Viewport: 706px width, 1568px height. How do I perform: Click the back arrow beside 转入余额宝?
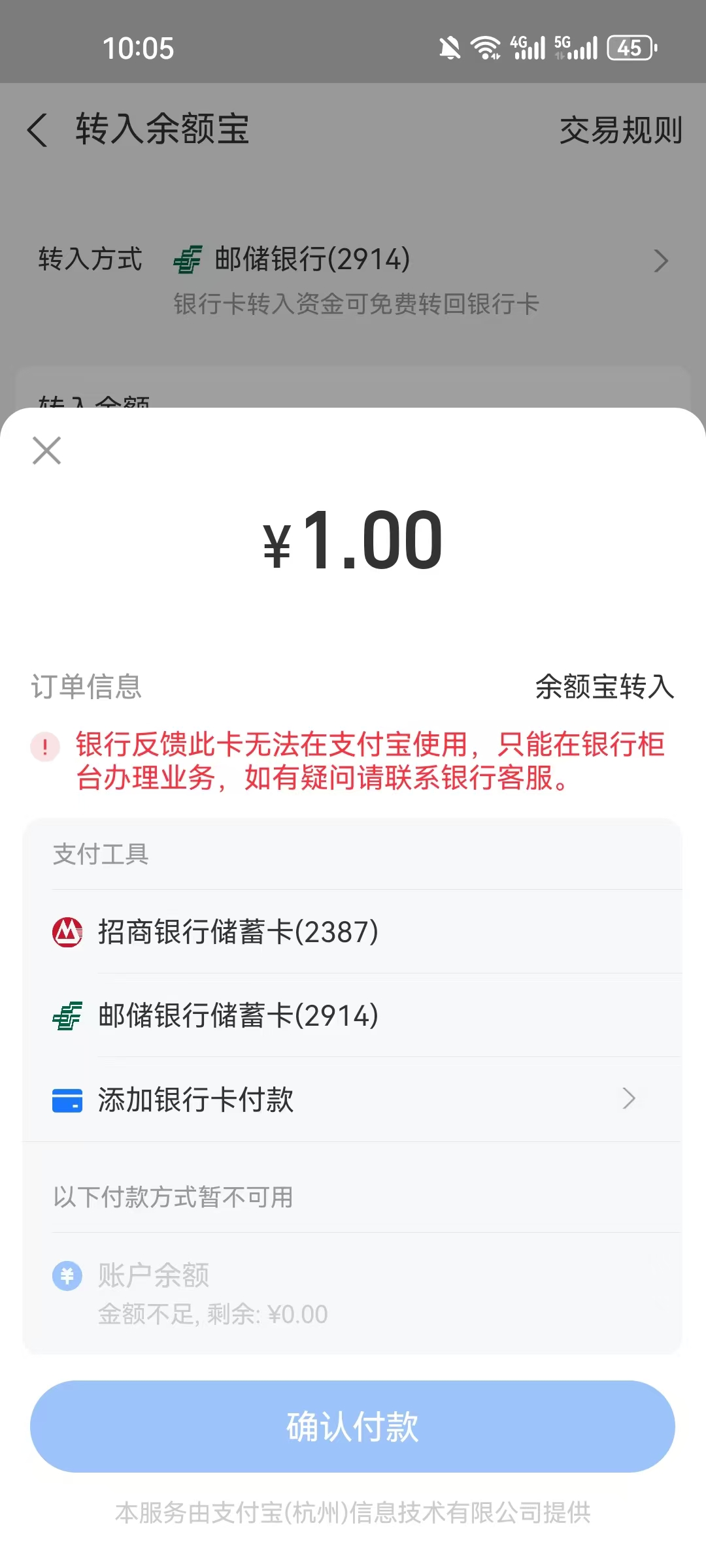37,131
